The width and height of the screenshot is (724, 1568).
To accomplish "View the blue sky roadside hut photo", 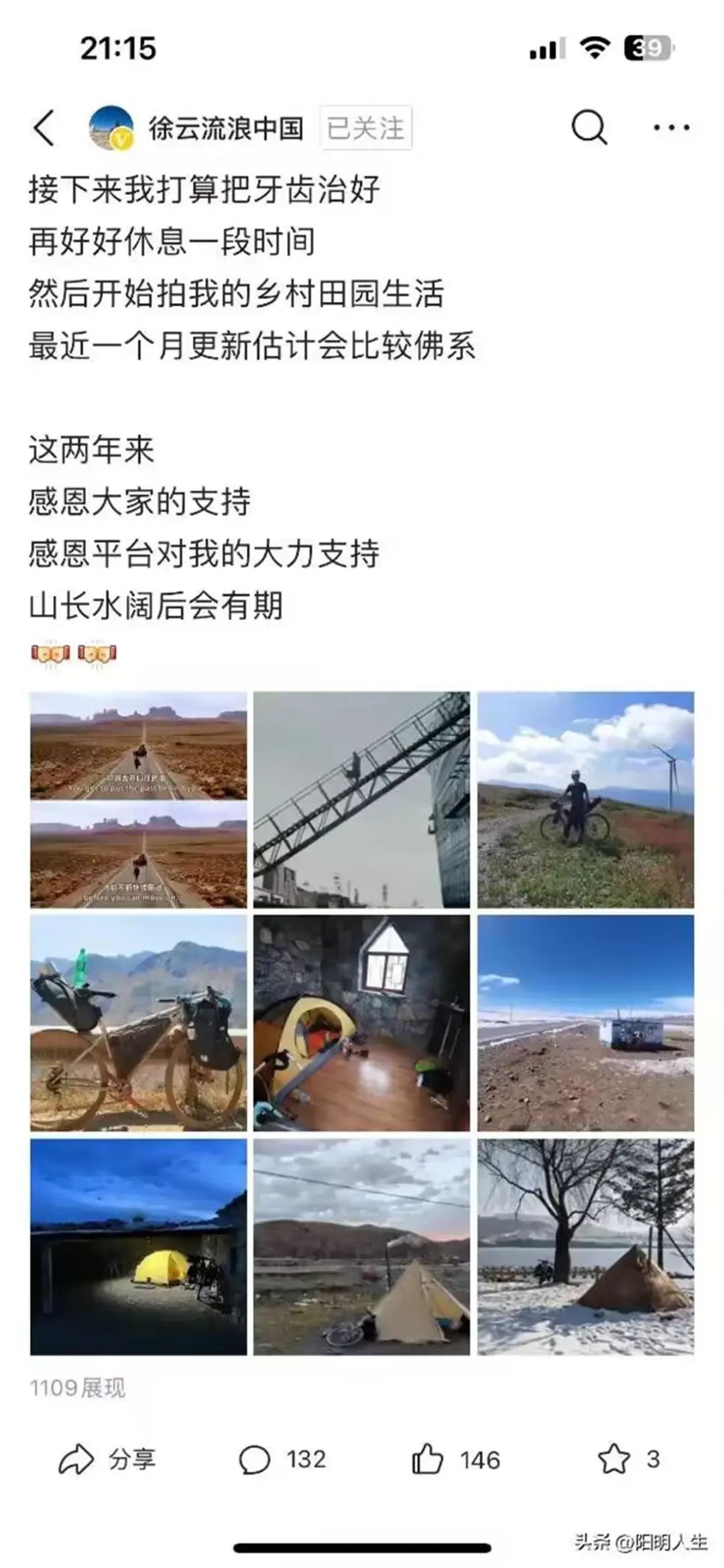I will (585, 1023).
